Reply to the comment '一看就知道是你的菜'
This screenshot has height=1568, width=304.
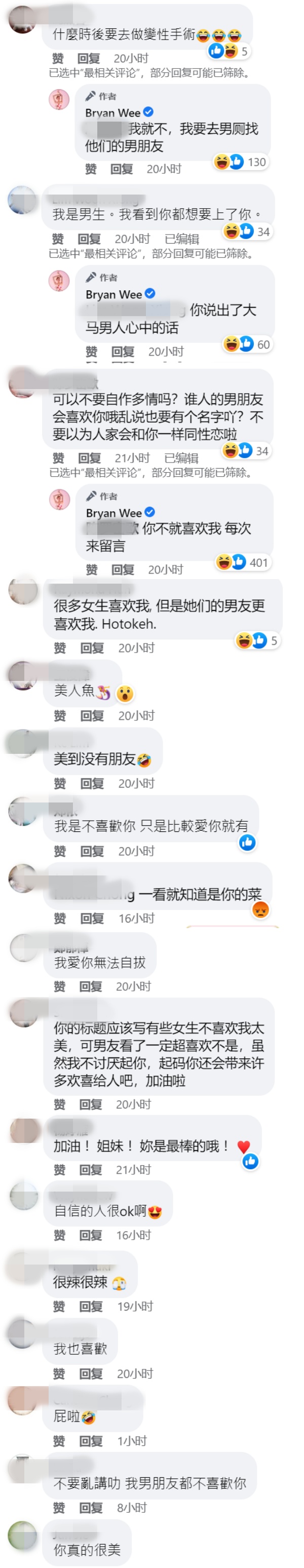pyautogui.click(x=91, y=919)
